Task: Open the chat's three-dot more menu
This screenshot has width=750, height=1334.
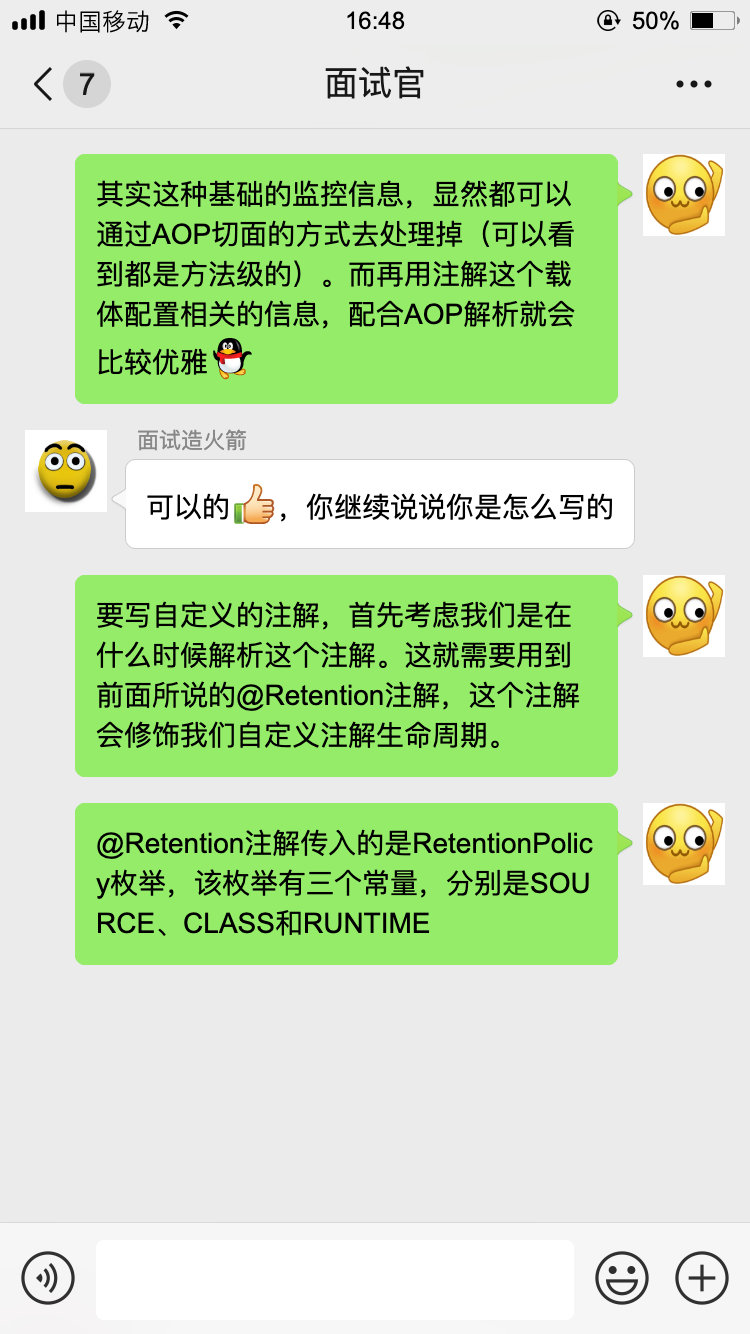Action: 694,84
